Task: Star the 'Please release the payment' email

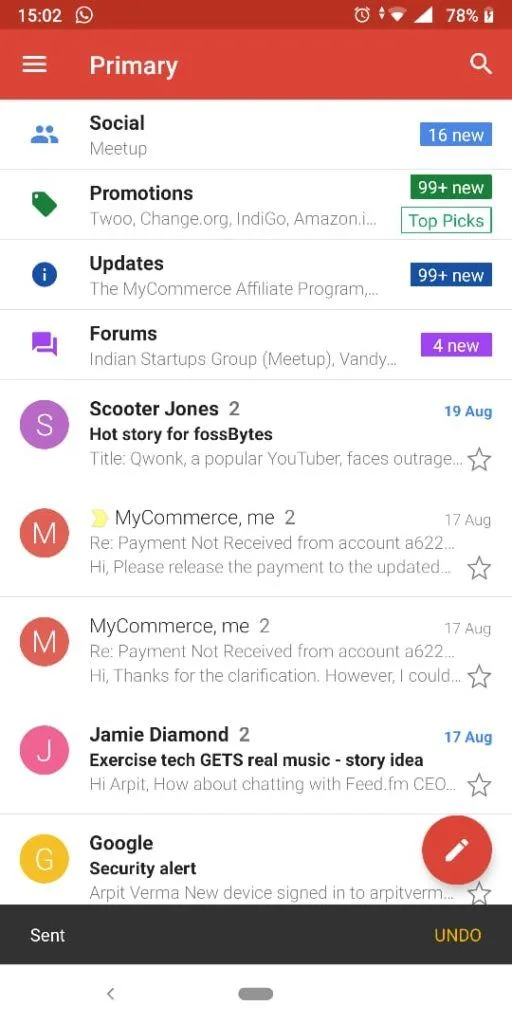Action: point(479,568)
